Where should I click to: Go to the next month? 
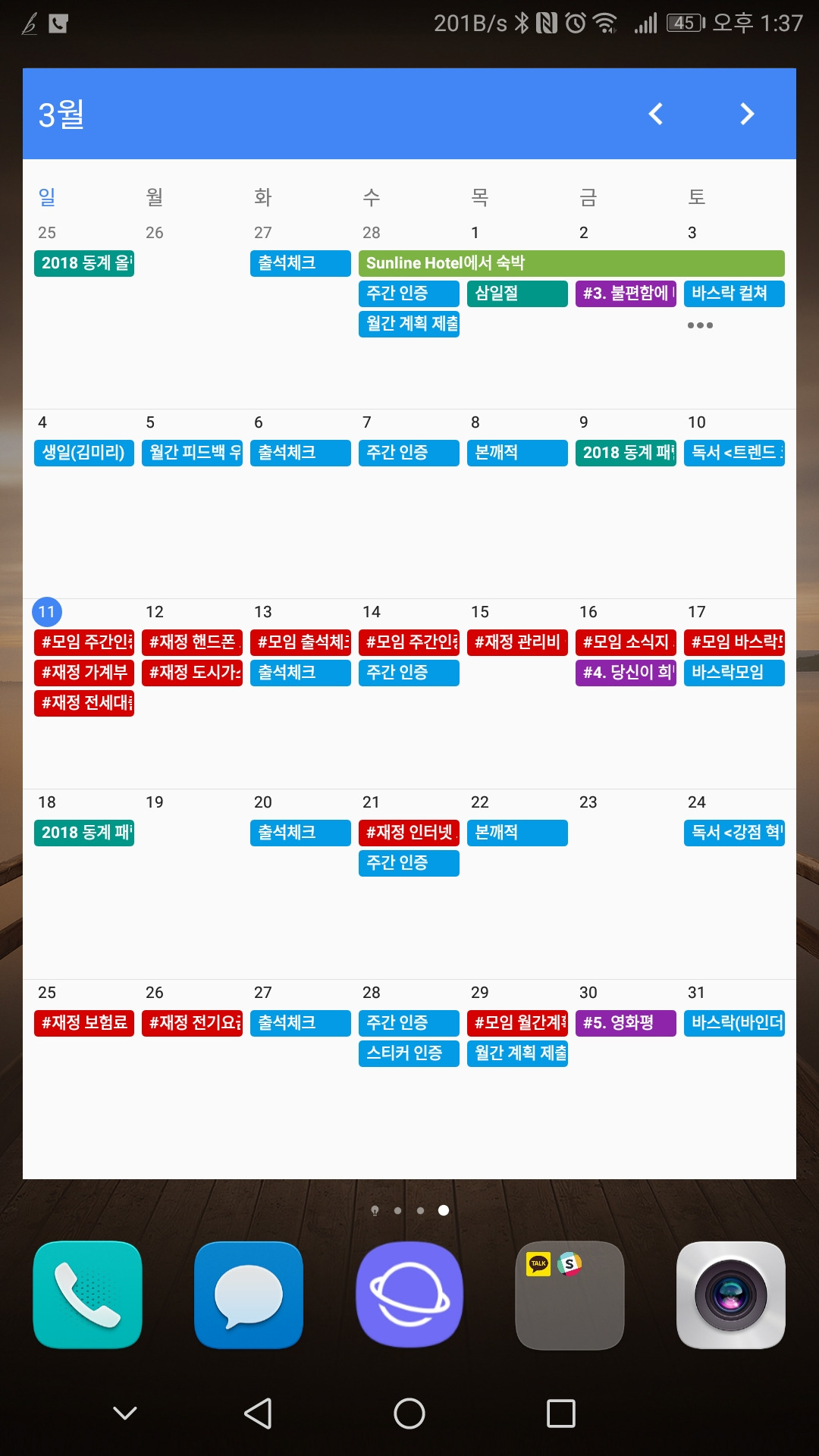[x=747, y=114]
